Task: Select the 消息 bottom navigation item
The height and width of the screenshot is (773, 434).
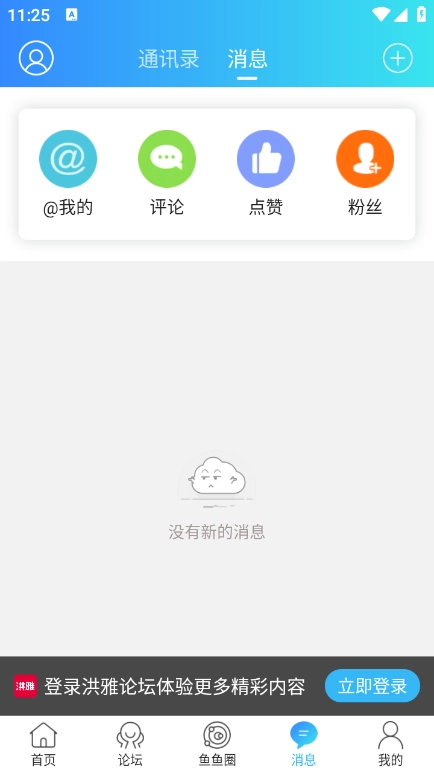Action: point(304,744)
